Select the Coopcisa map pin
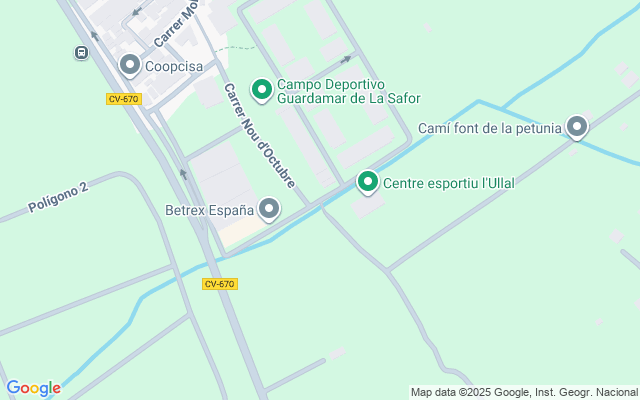The height and width of the screenshot is (400, 640). [129, 65]
